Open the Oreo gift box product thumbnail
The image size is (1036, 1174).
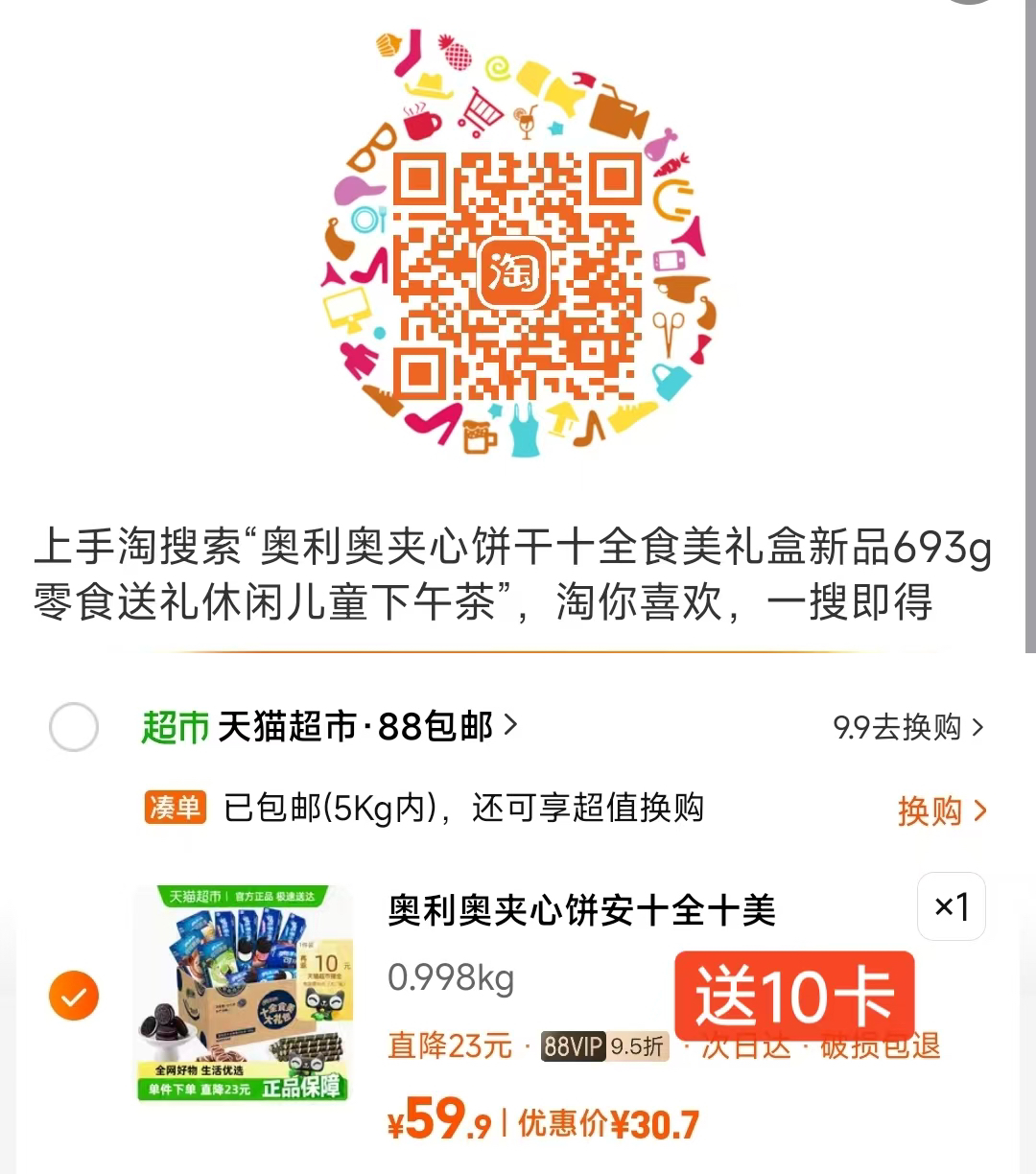point(245,995)
